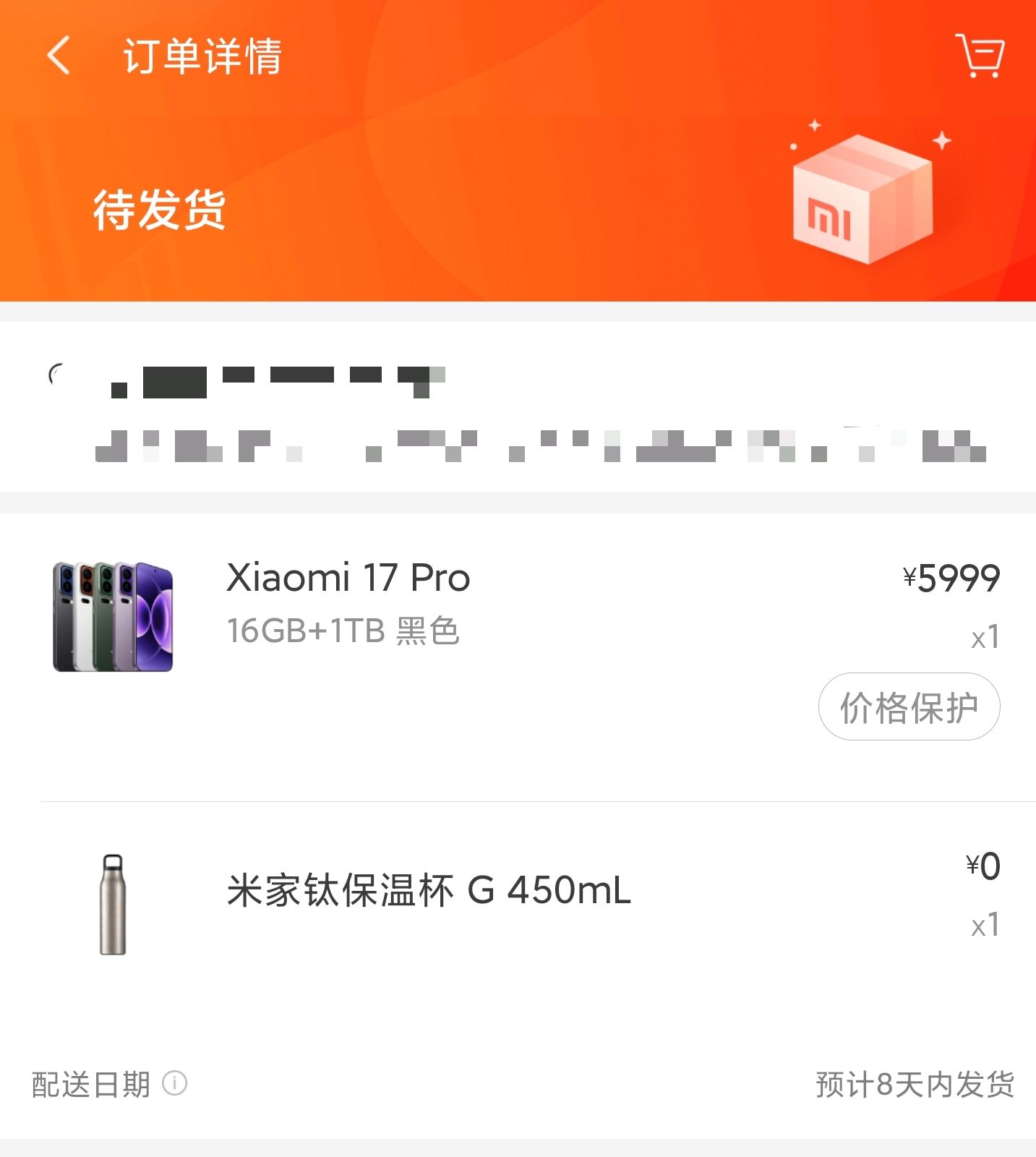Open the shopping cart

[980, 55]
